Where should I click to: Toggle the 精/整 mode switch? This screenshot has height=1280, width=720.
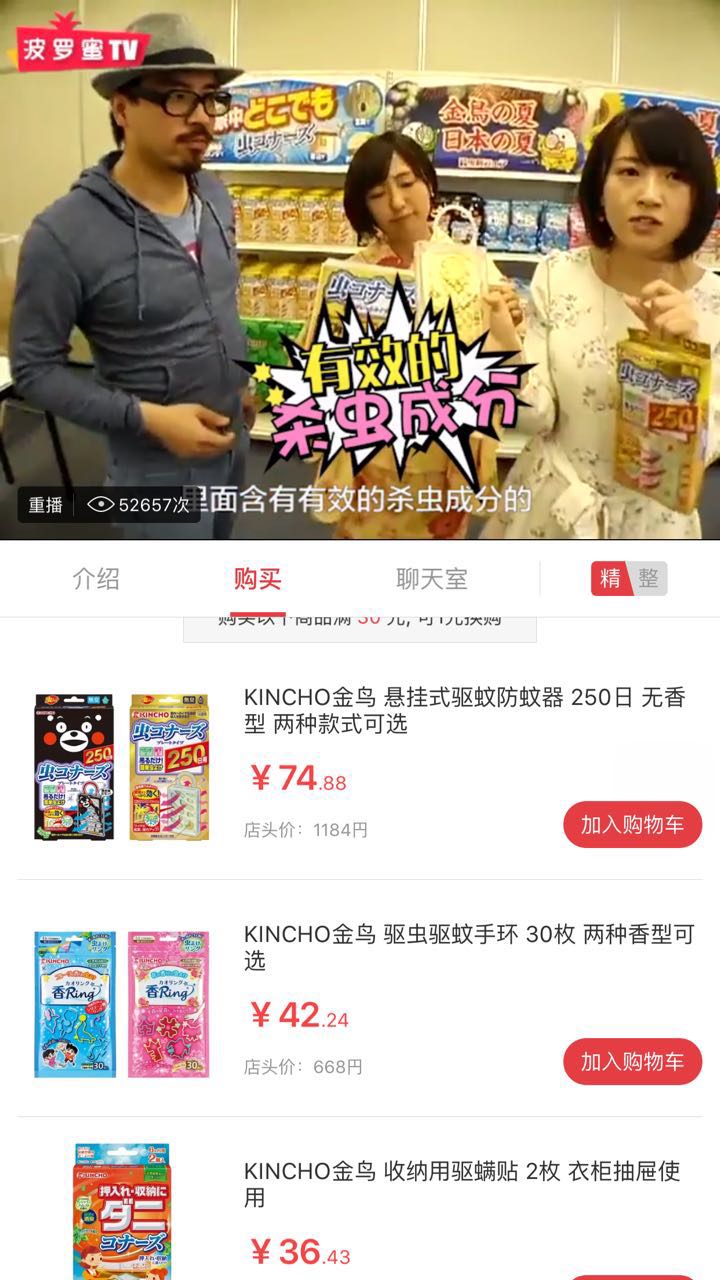[629, 578]
